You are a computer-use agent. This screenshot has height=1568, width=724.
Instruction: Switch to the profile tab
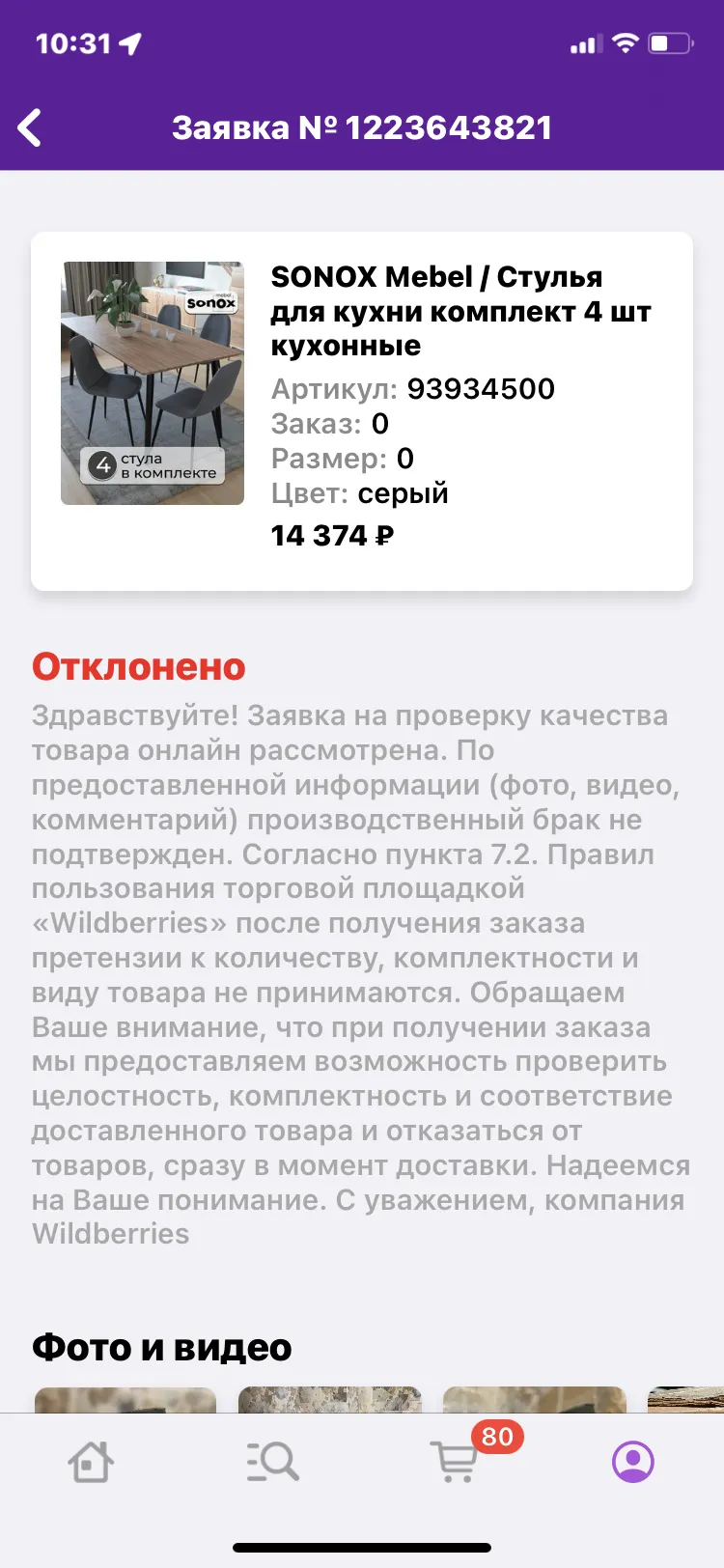pos(633,1462)
